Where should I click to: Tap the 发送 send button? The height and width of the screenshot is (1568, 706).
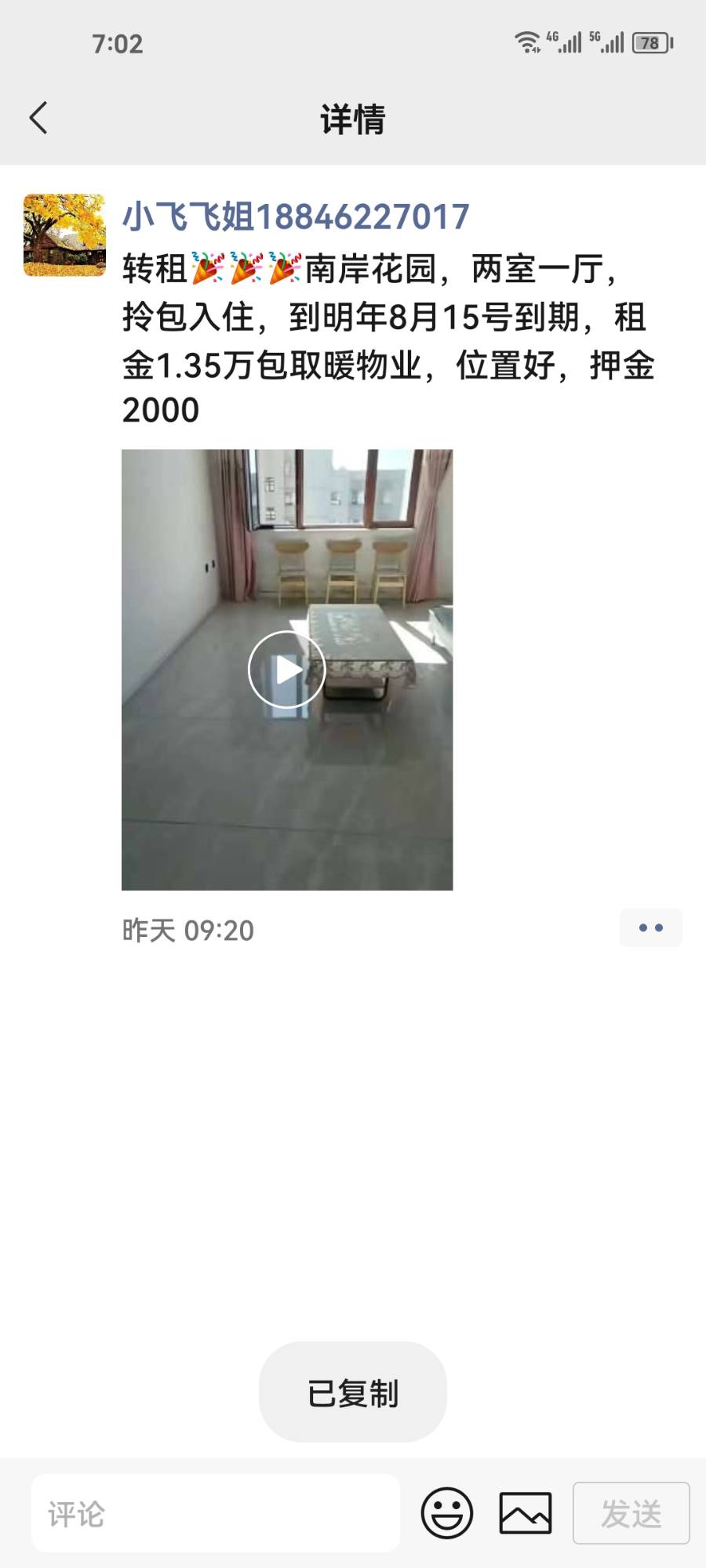pos(631,1513)
